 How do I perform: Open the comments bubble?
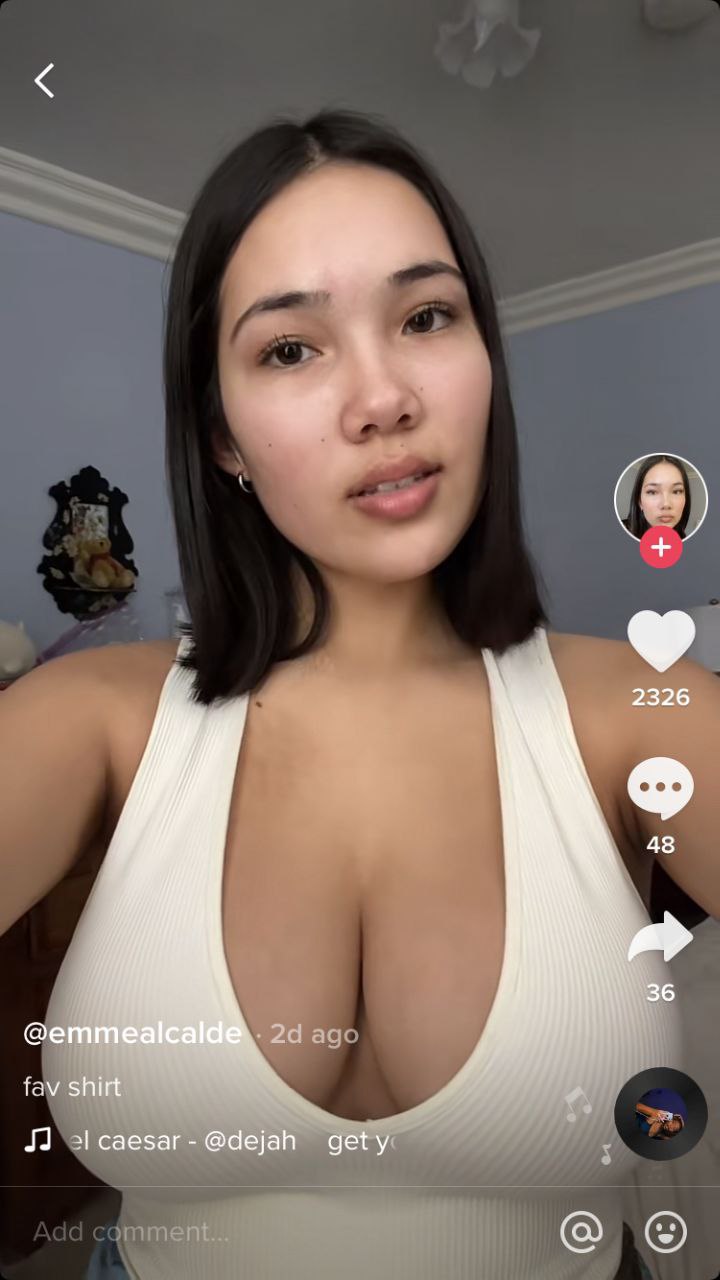point(660,788)
